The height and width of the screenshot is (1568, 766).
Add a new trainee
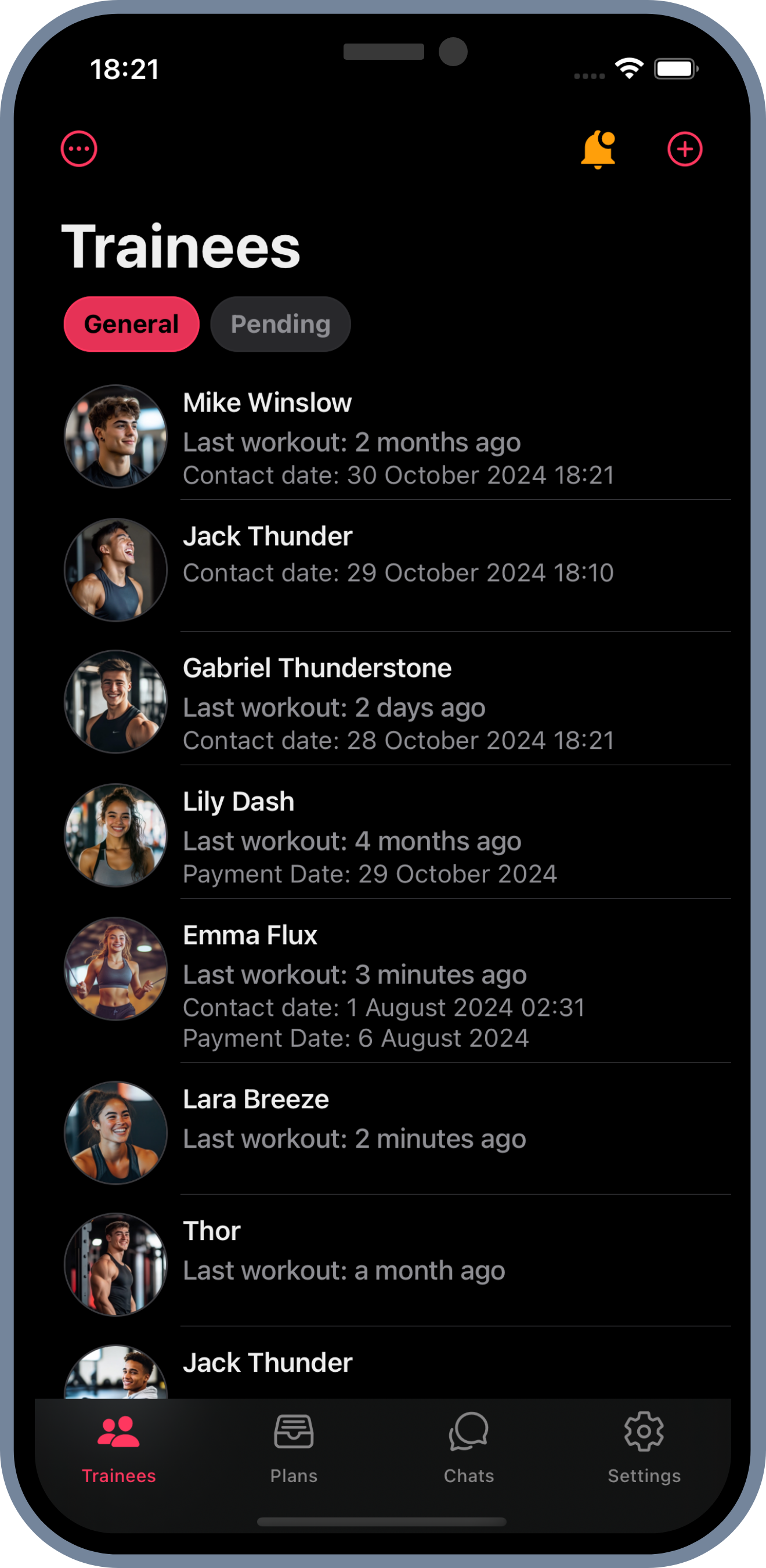pos(685,149)
